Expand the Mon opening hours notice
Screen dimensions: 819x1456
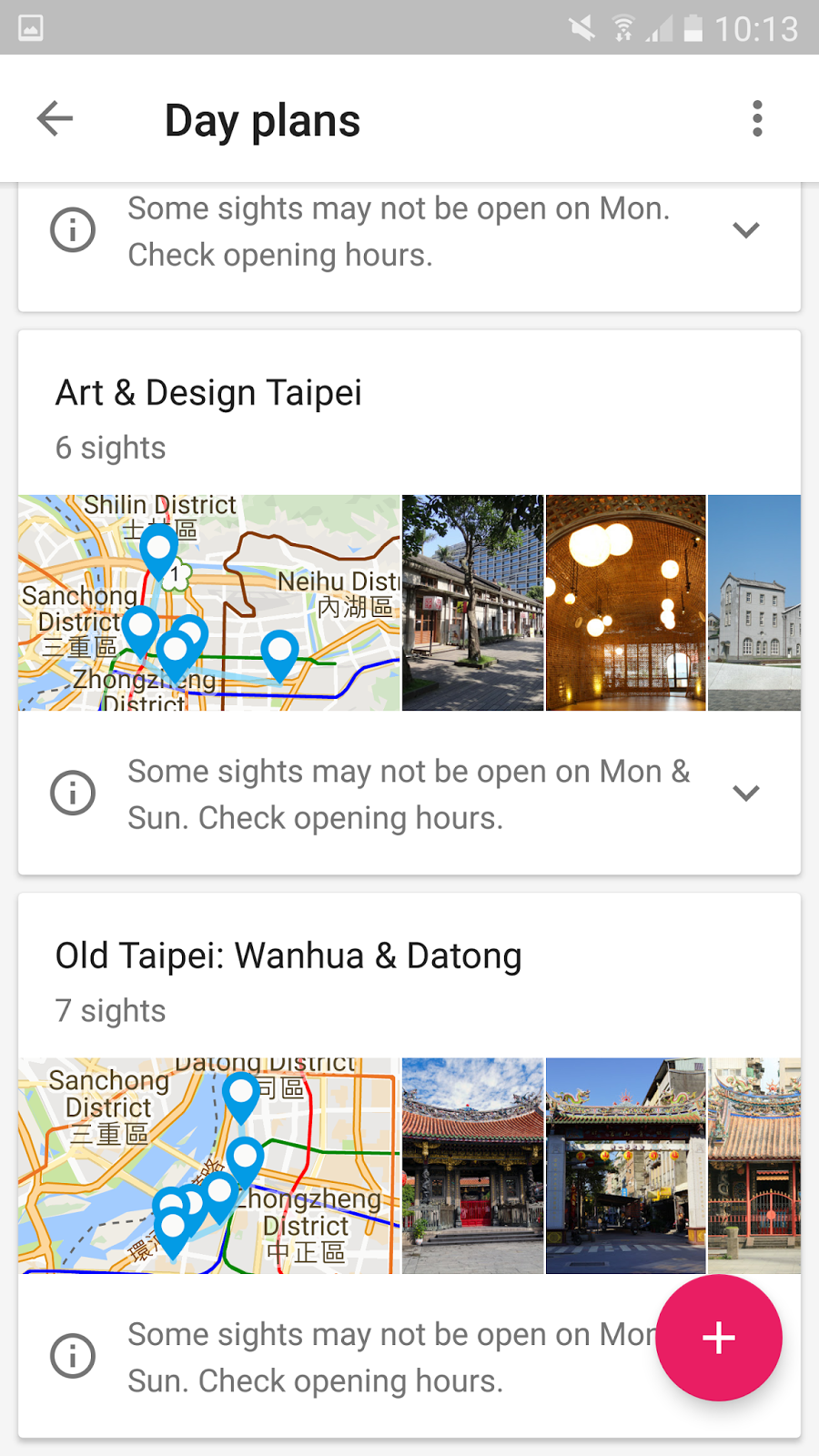pos(746,230)
